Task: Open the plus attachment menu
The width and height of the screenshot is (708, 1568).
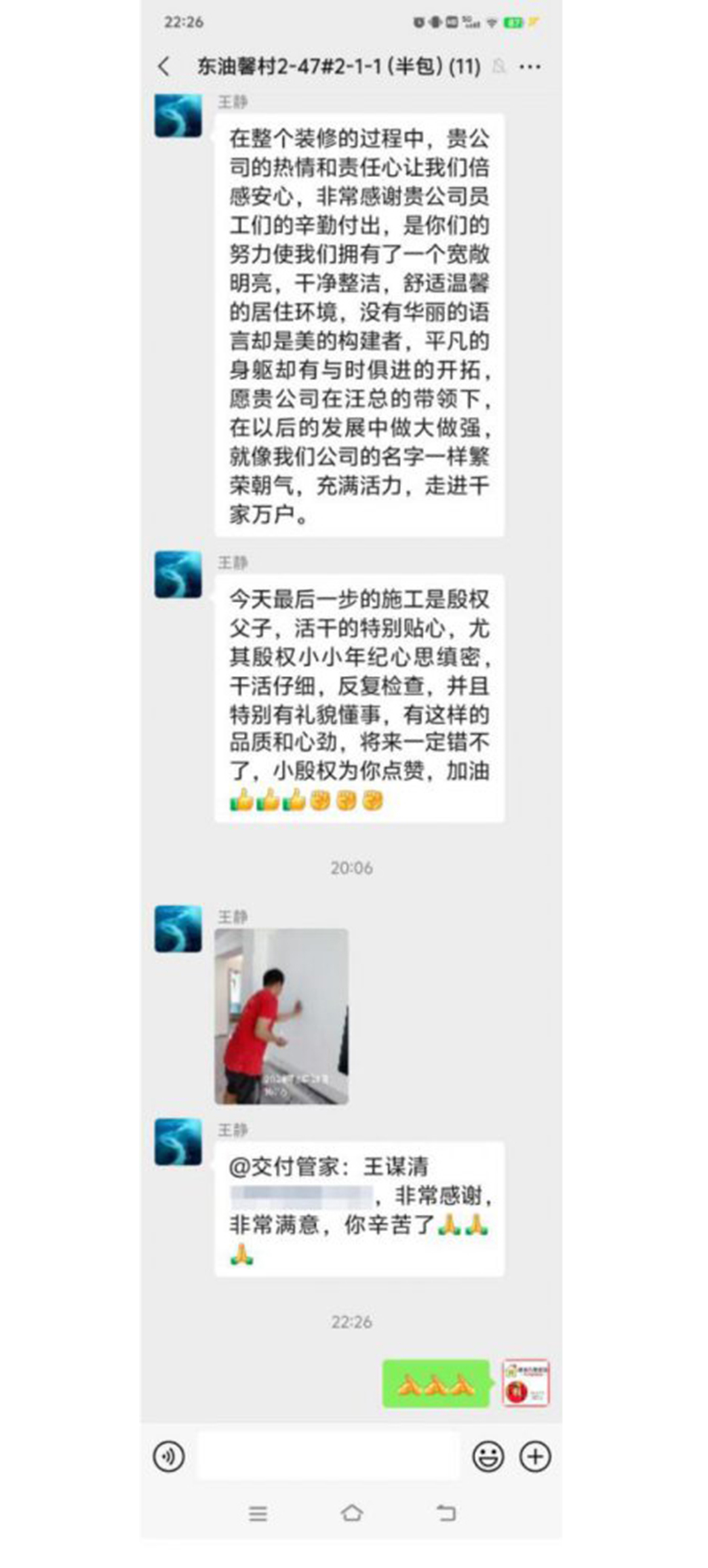Action: [535, 1457]
